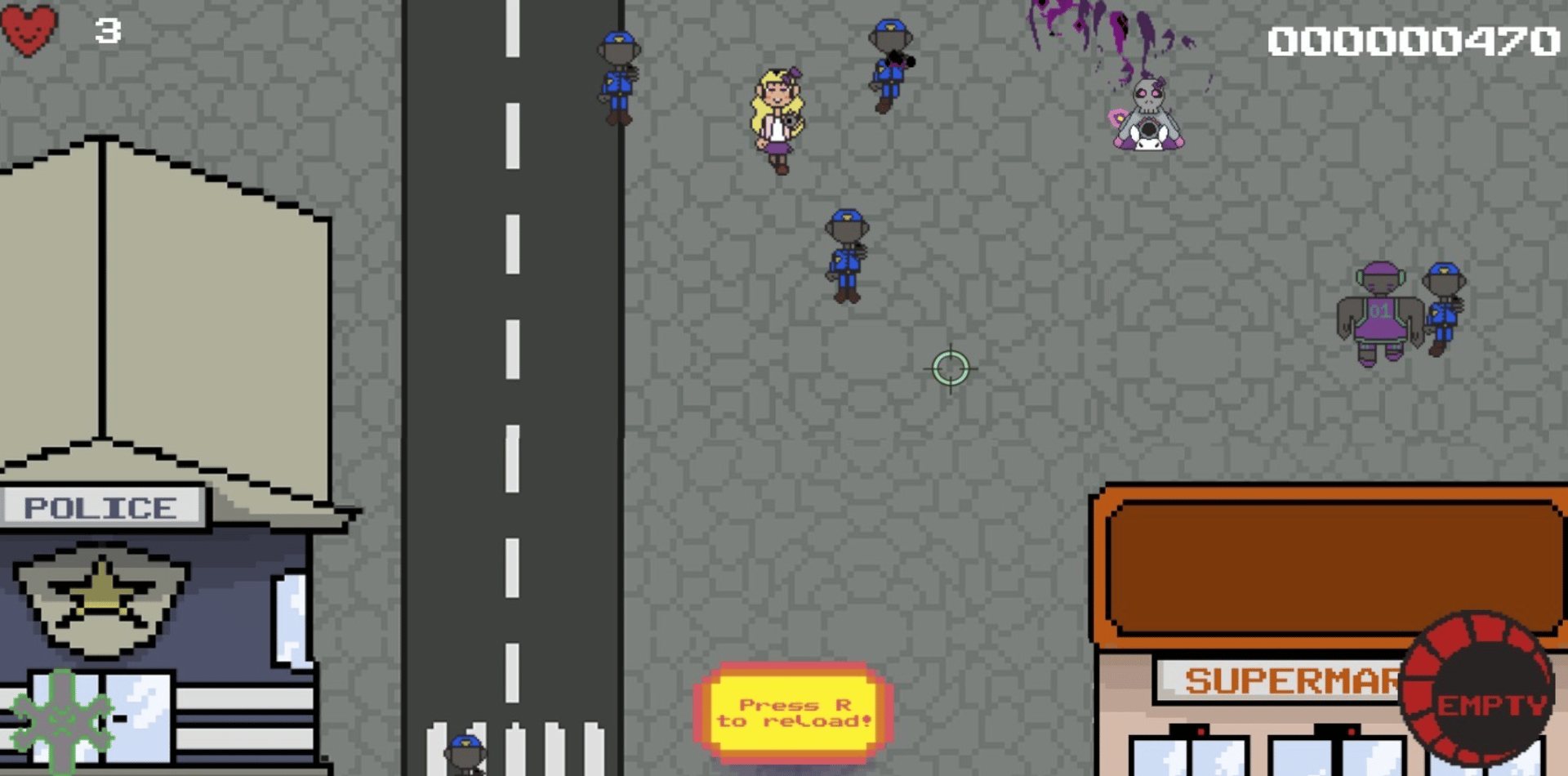1568x776 pixels.
Task: Tap the yellow reload prompt banner
Action: 793,713
